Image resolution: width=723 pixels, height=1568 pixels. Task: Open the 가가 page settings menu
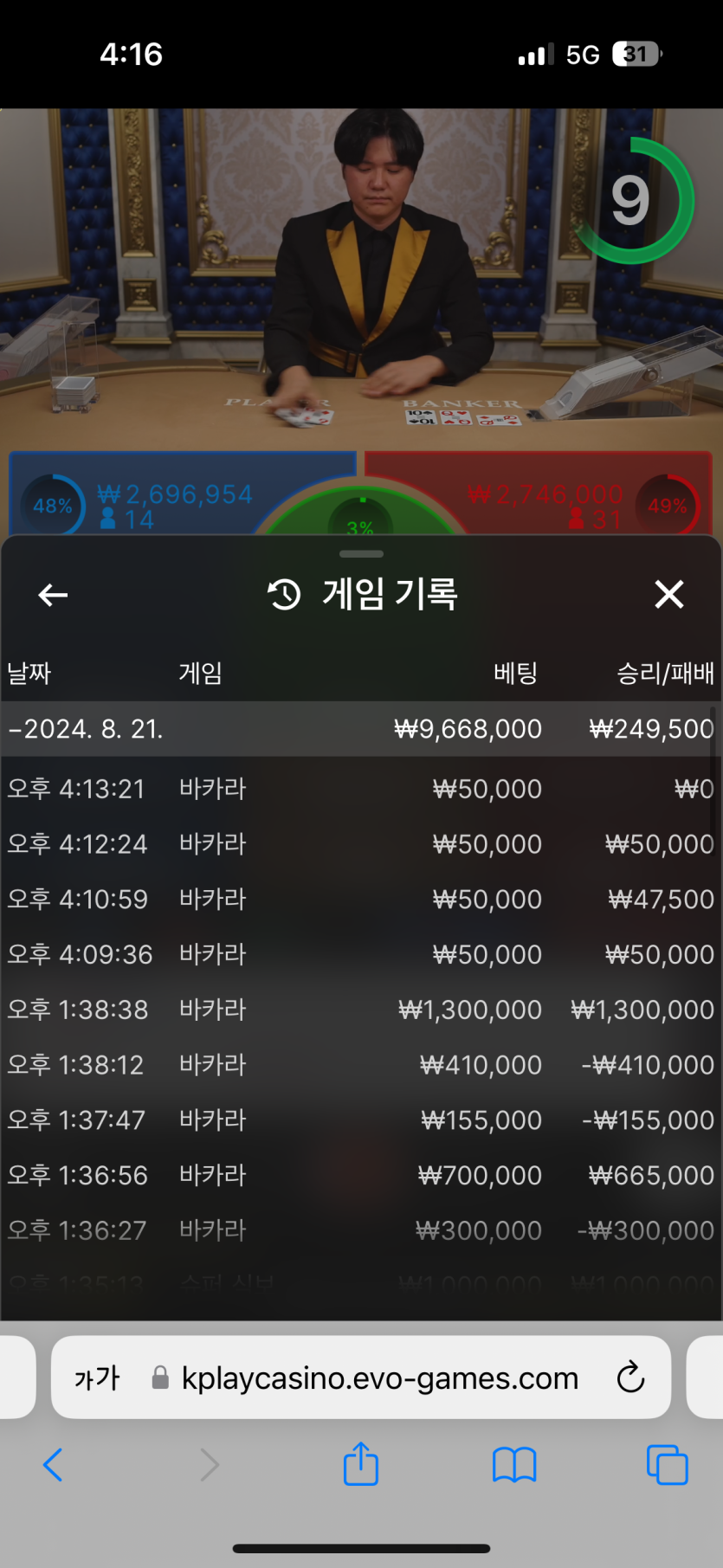pos(97,1378)
